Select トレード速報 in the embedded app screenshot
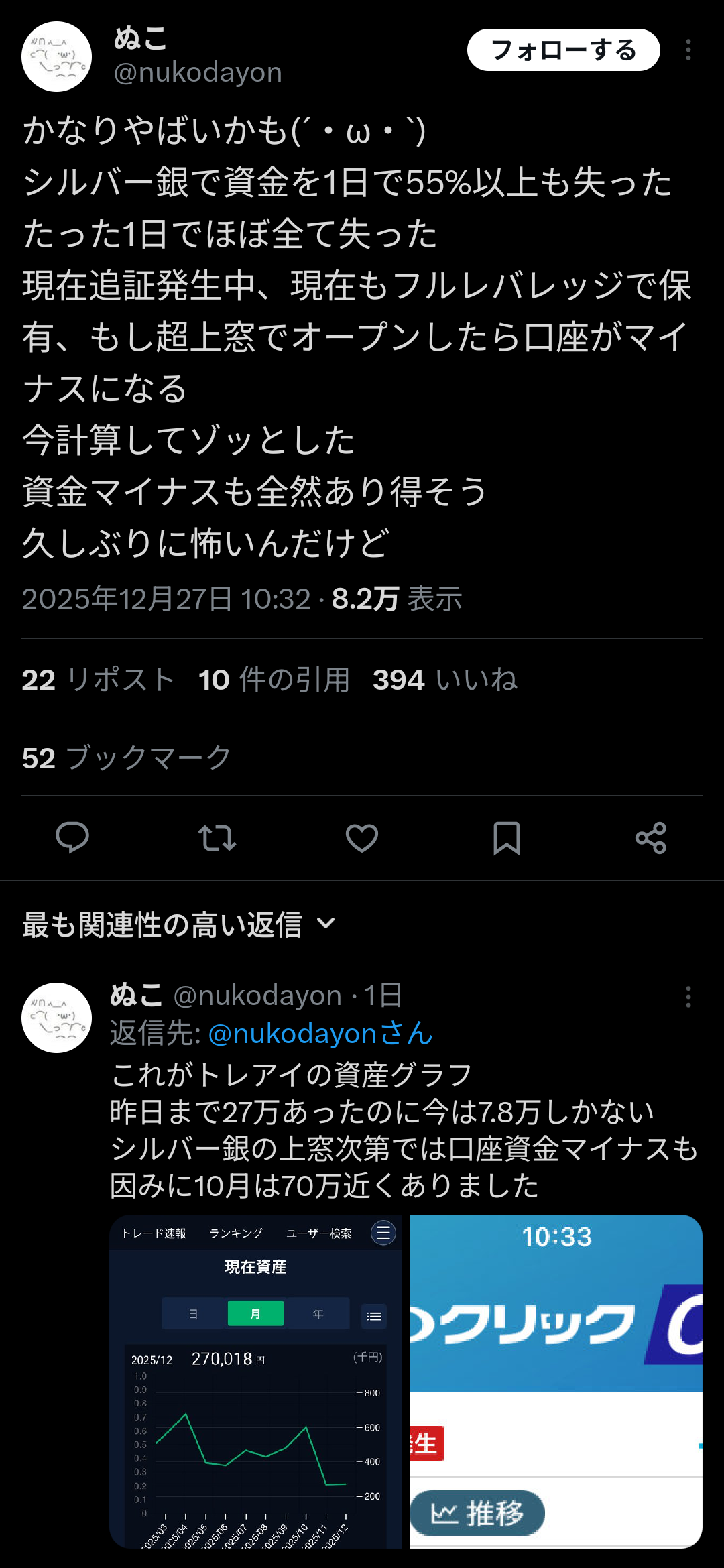Image resolution: width=724 pixels, height=1568 pixels. pos(156,1232)
